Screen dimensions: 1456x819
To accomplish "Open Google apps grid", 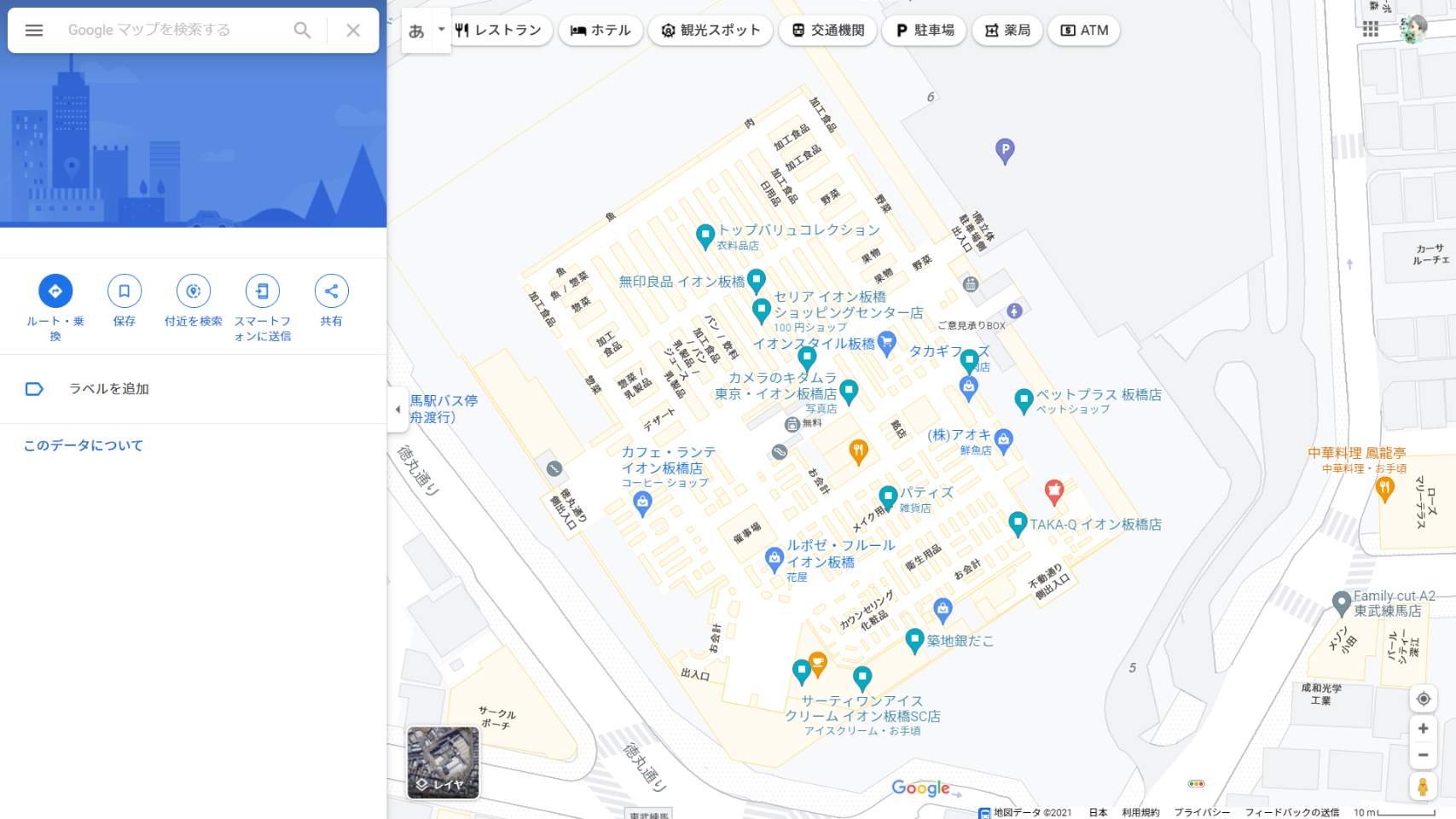I will pos(1371,30).
